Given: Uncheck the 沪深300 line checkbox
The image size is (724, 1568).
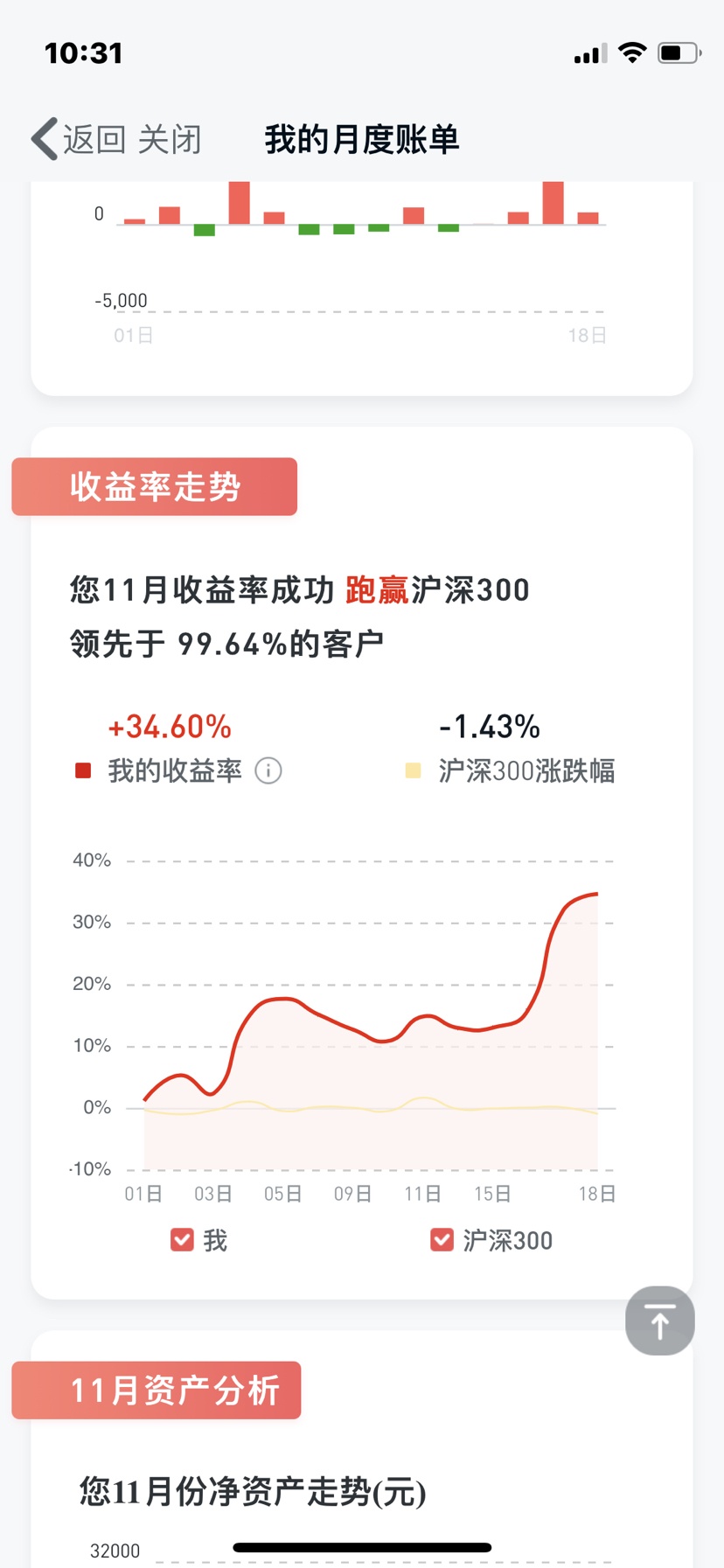Looking at the screenshot, I should point(442,1240).
